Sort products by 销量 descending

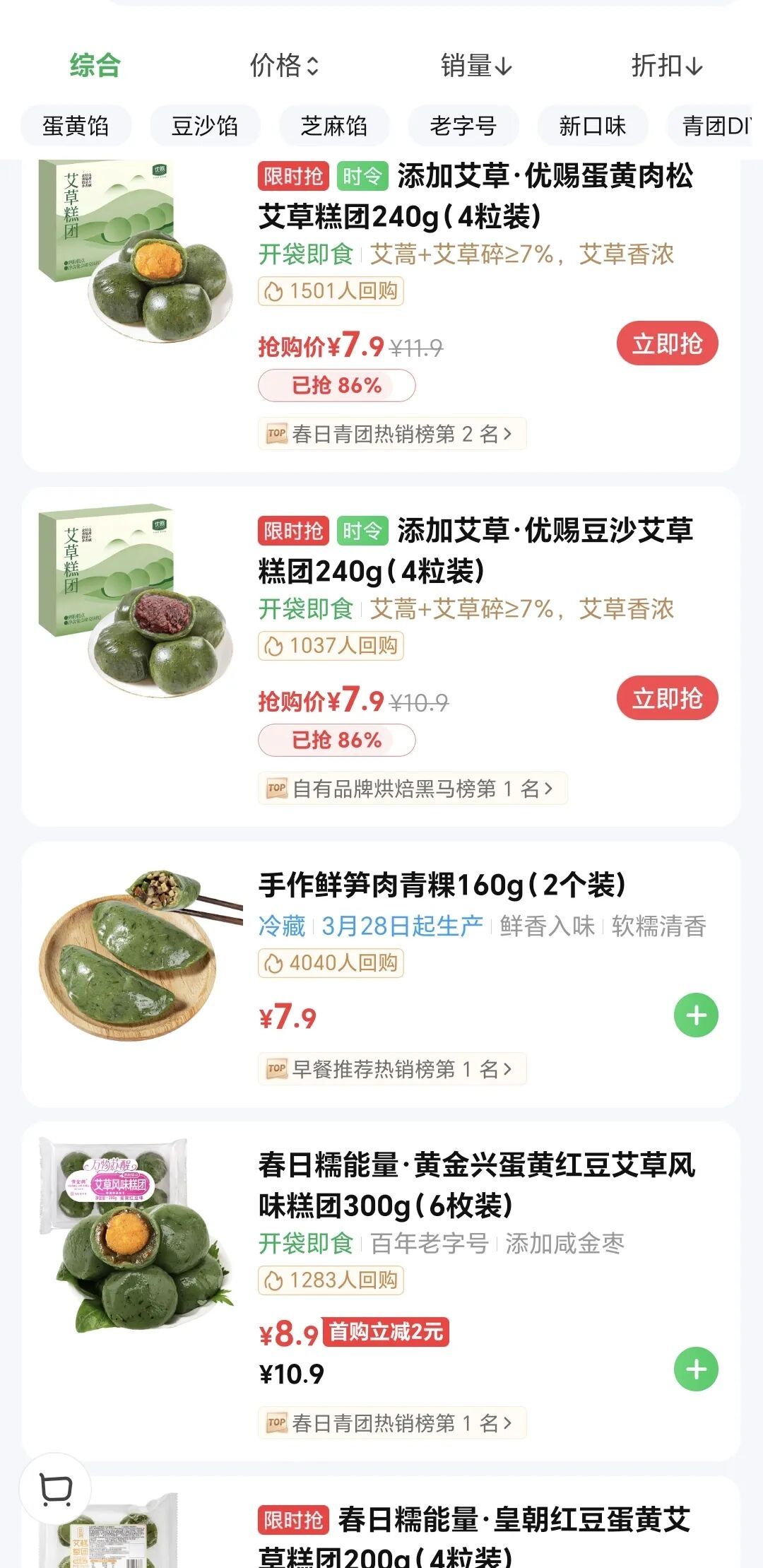tap(472, 67)
